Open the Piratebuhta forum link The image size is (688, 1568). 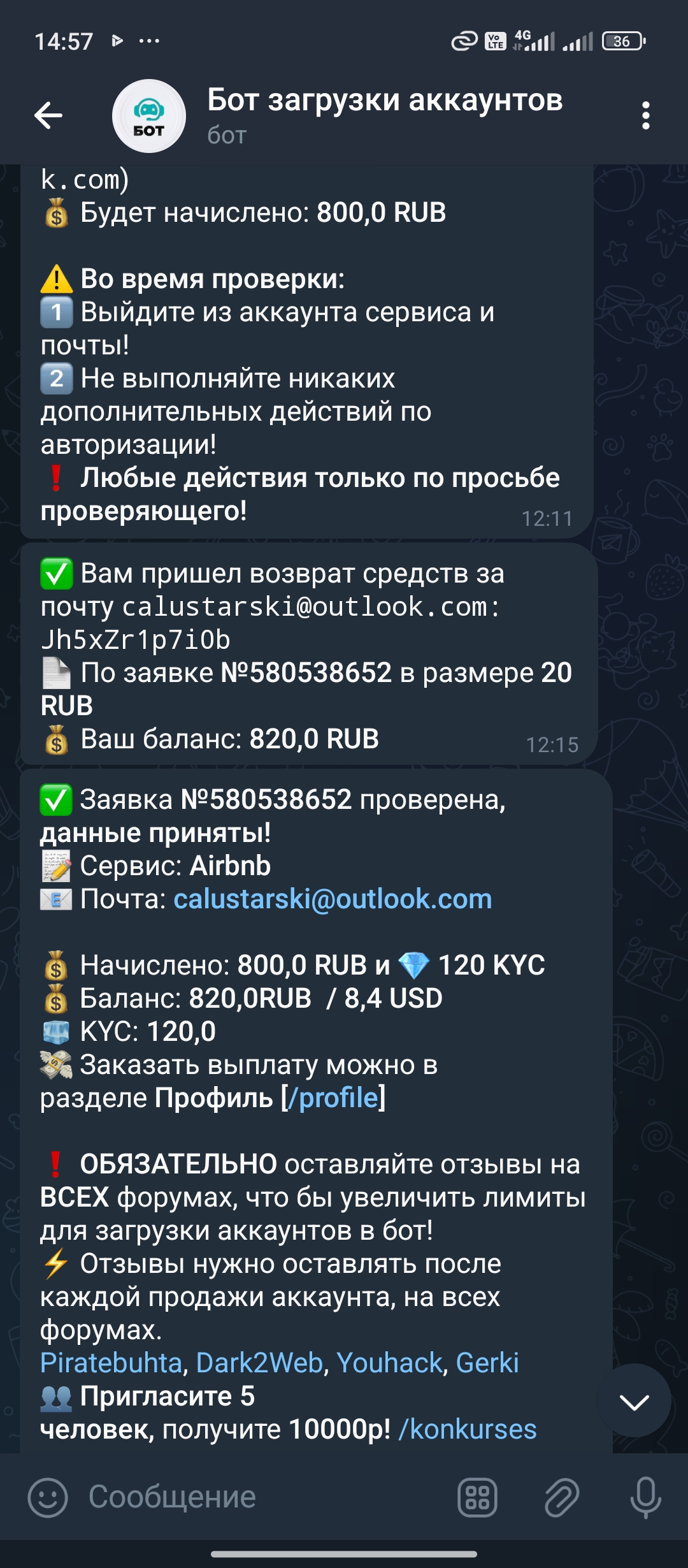(x=111, y=1363)
